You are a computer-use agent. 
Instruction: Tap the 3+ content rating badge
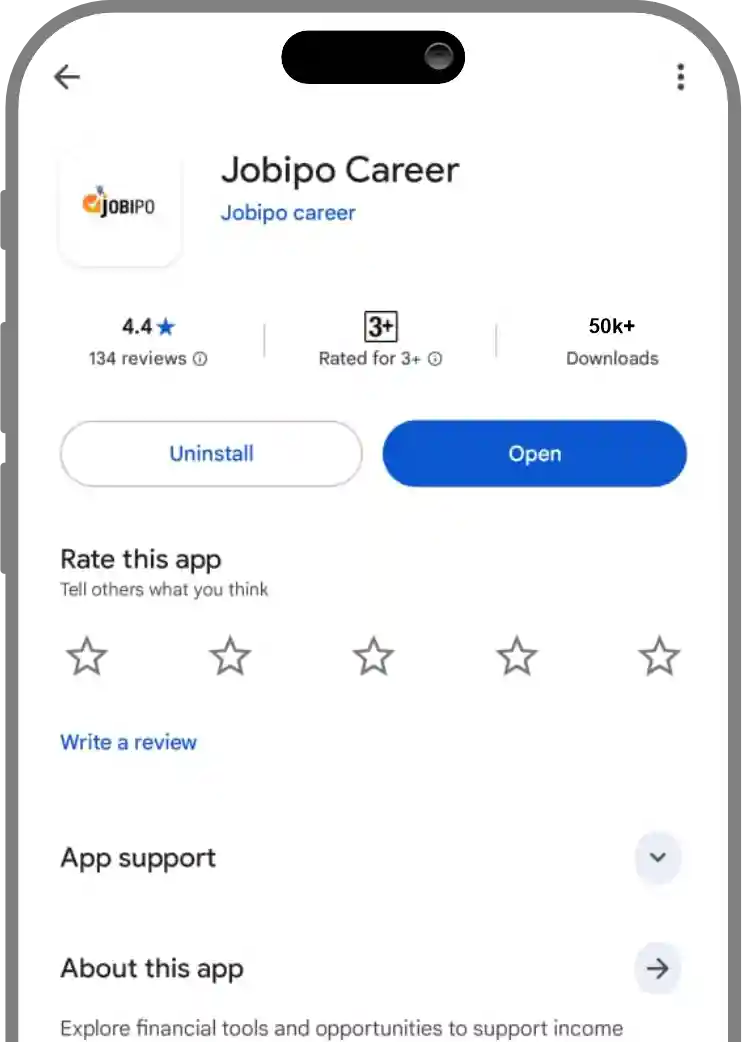tap(380, 326)
